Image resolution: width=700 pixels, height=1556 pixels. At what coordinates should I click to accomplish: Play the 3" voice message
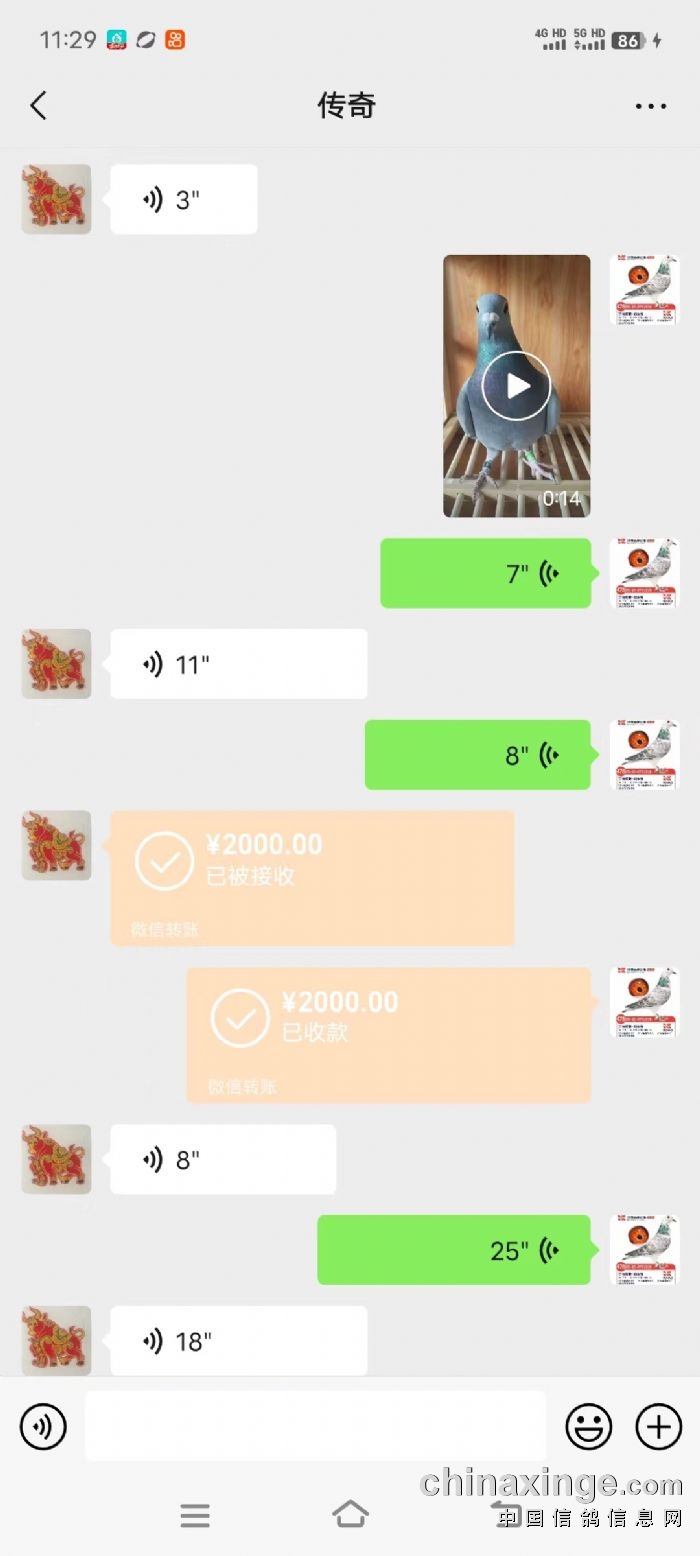tap(184, 200)
